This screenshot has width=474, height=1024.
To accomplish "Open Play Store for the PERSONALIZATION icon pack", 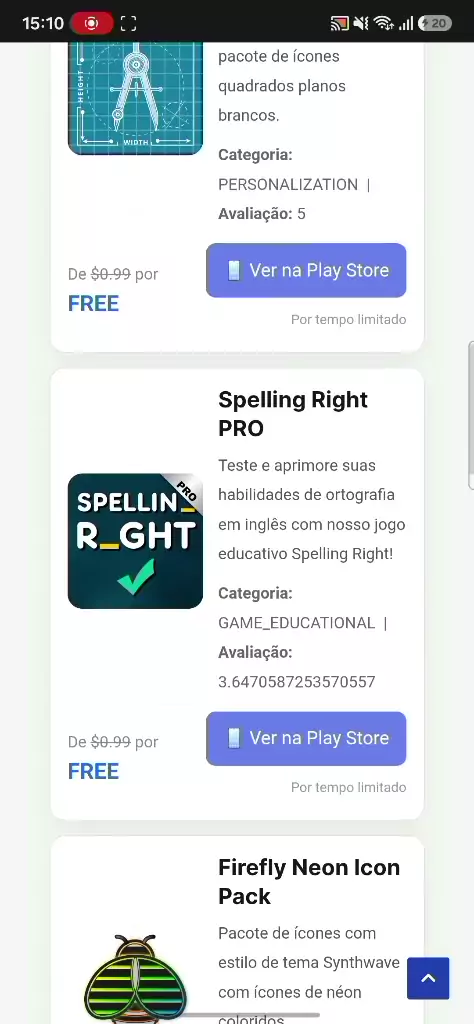I will (x=306, y=270).
